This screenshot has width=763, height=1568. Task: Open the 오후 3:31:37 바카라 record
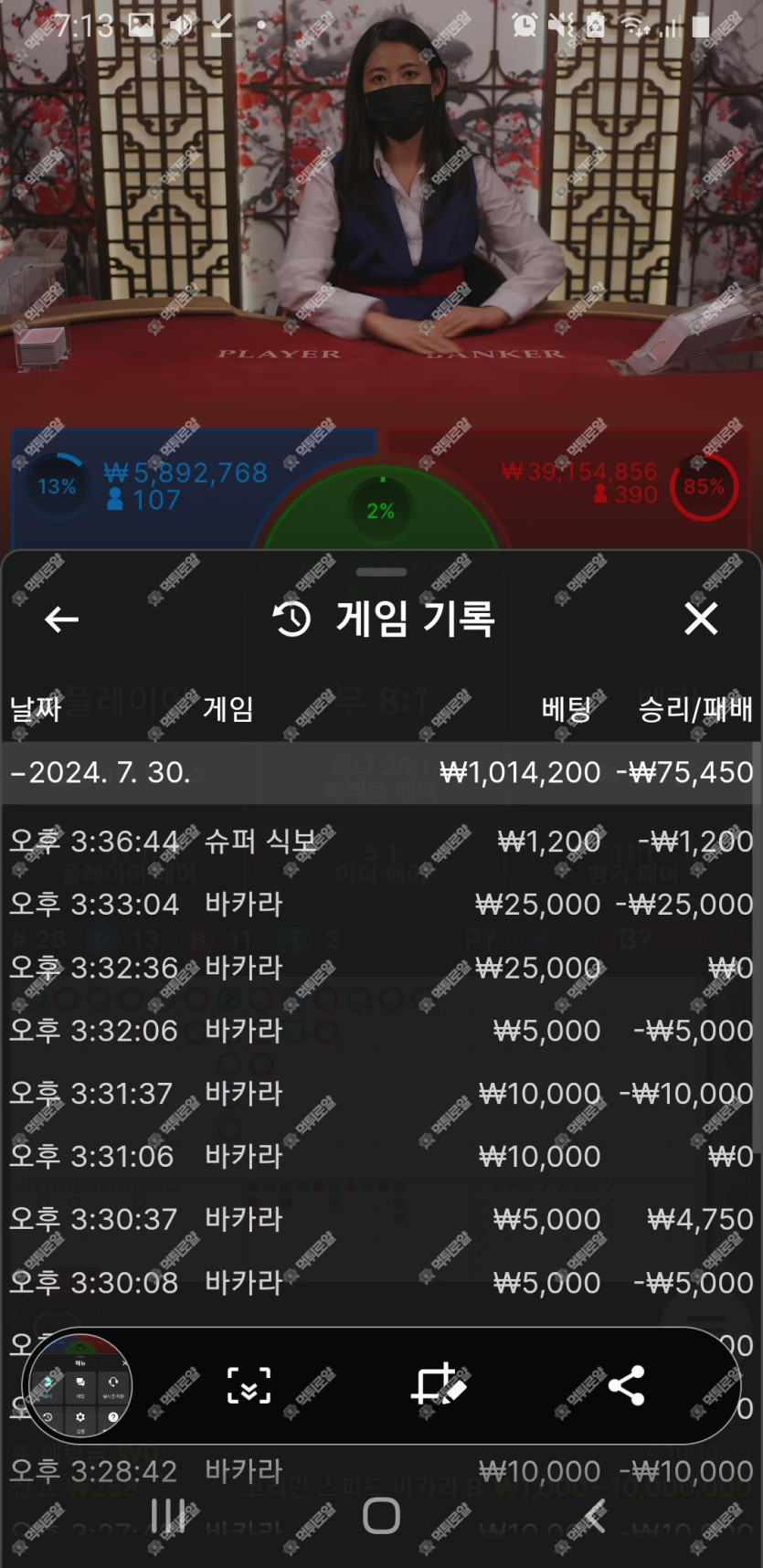[x=380, y=1094]
